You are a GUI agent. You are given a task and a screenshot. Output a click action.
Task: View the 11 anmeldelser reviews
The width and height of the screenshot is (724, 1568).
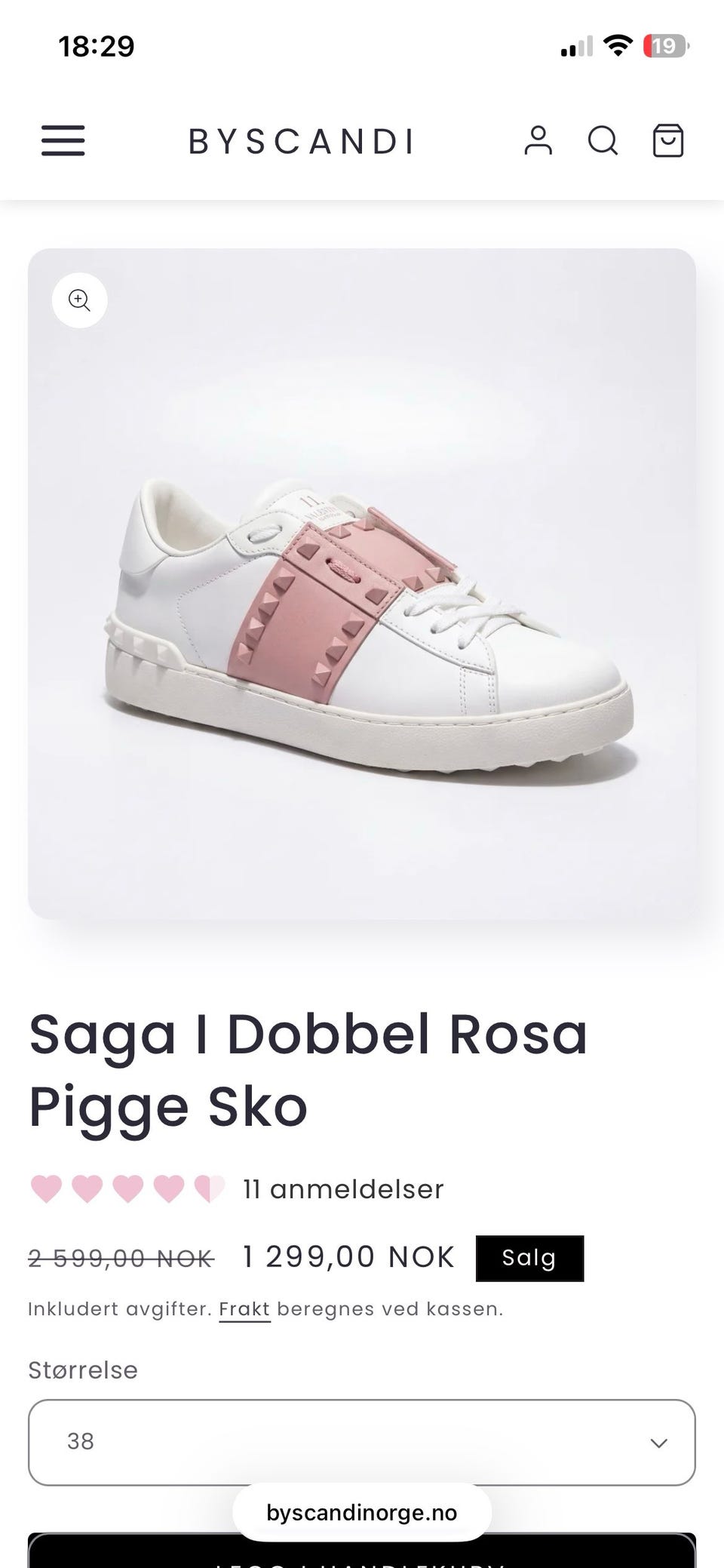tap(343, 1189)
